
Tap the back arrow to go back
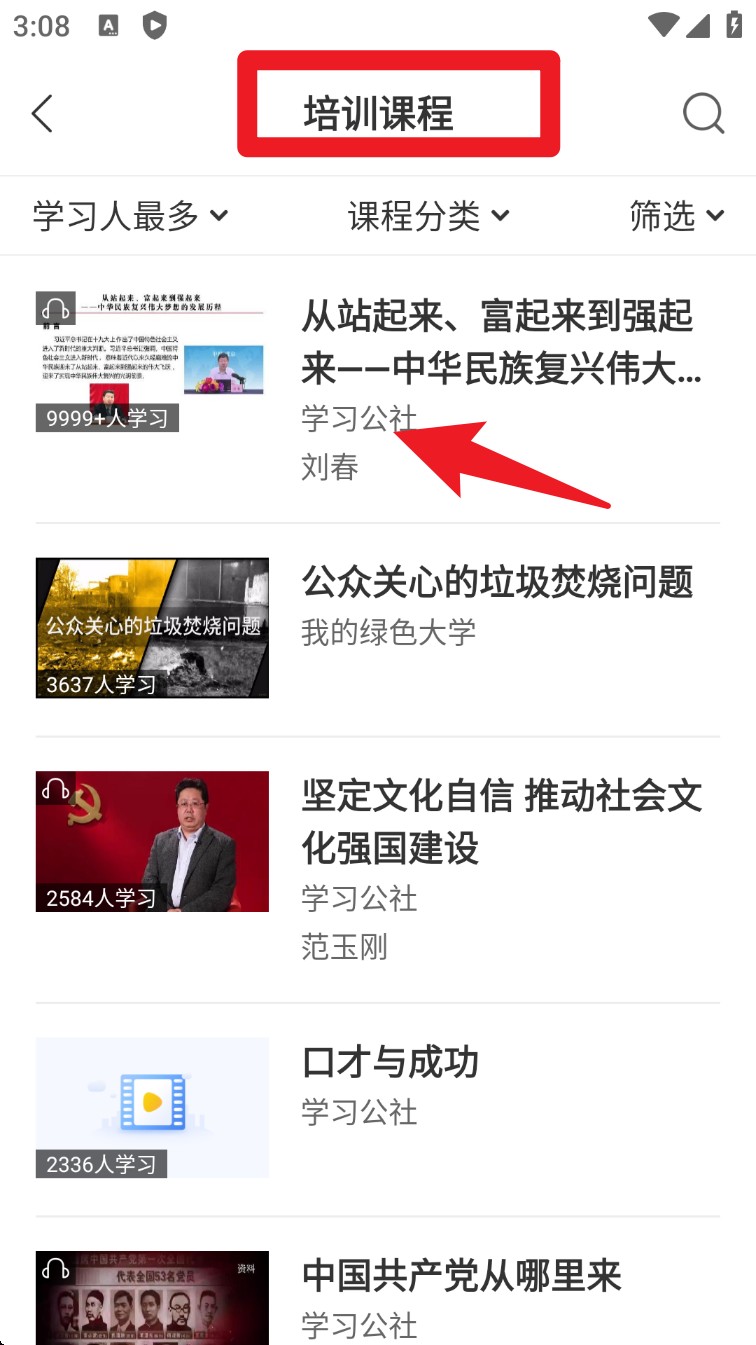tap(42, 113)
